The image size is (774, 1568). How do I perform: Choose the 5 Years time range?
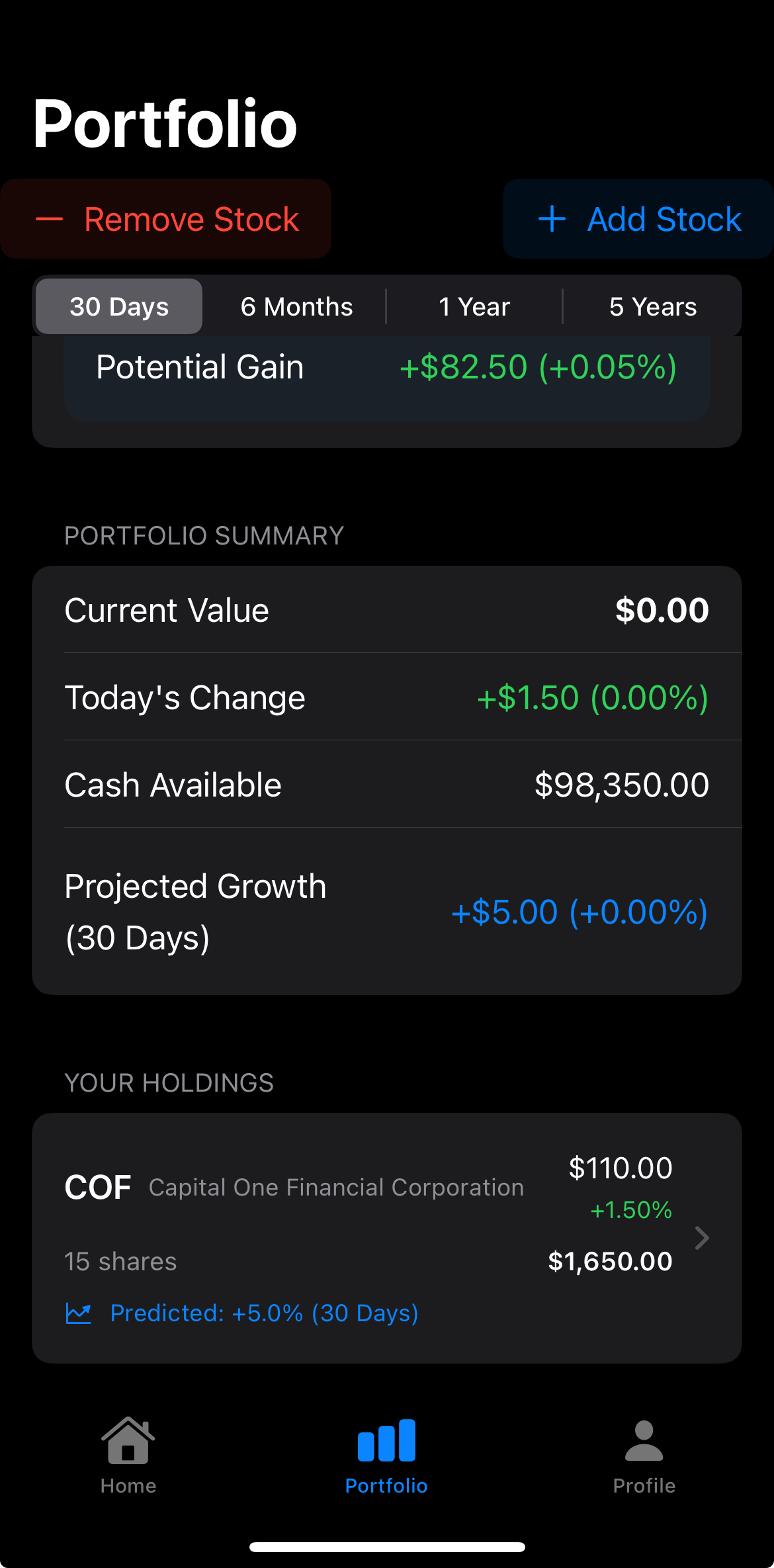tap(652, 307)
